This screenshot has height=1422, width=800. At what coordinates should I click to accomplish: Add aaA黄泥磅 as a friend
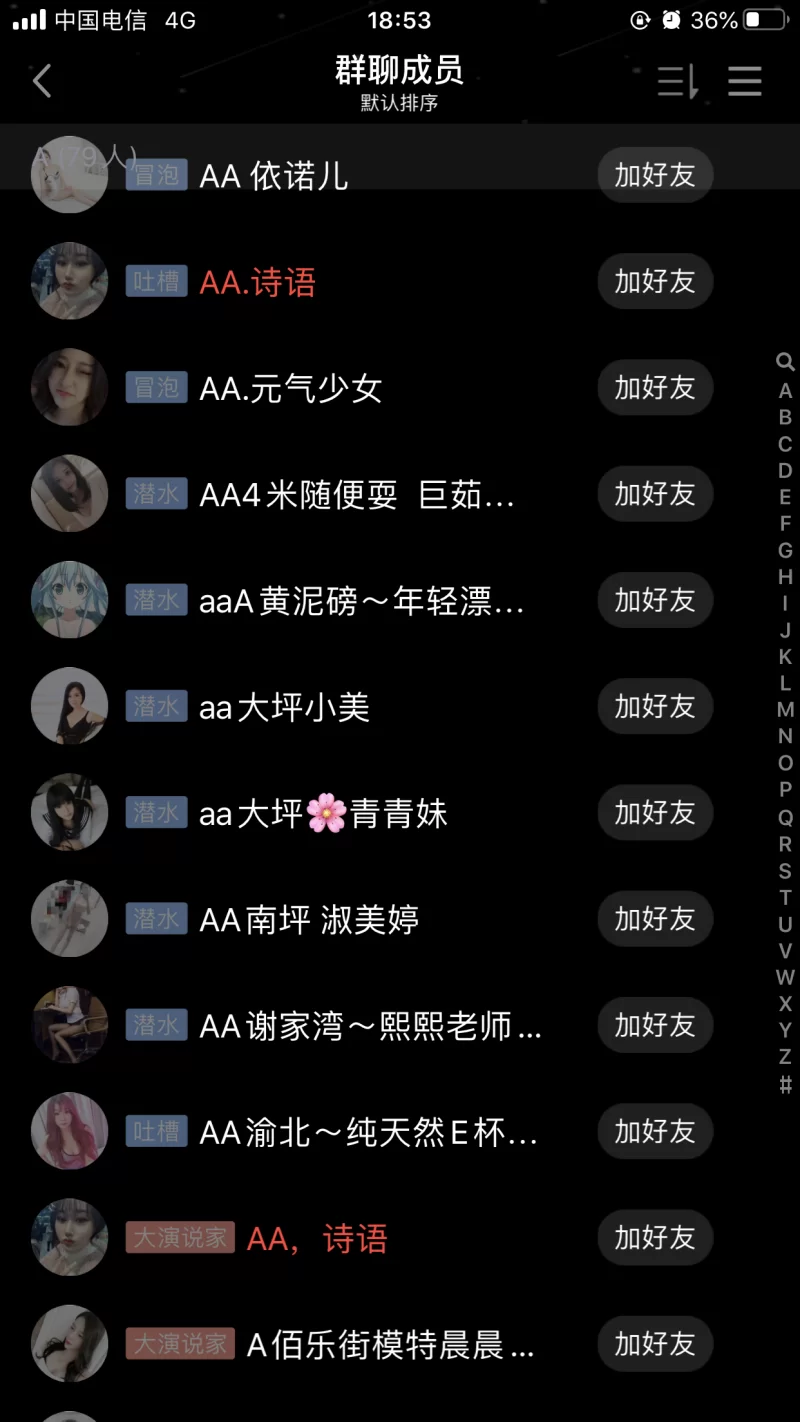(655, 600)
